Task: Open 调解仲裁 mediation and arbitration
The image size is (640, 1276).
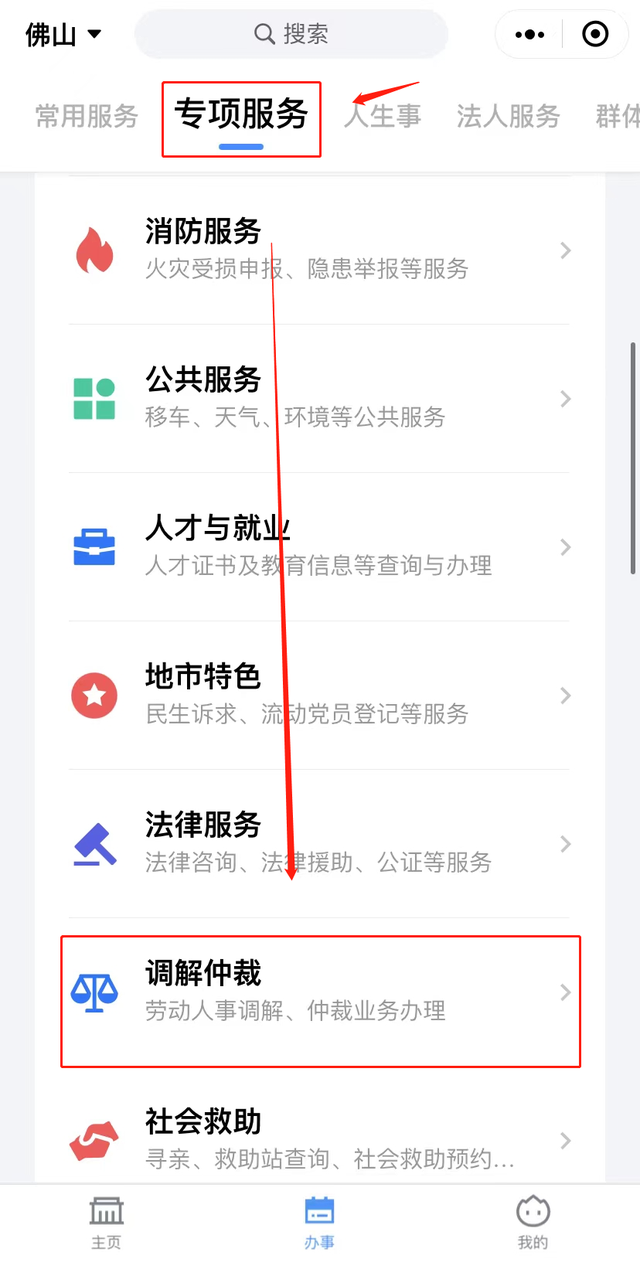Action: tap(320, 991)
